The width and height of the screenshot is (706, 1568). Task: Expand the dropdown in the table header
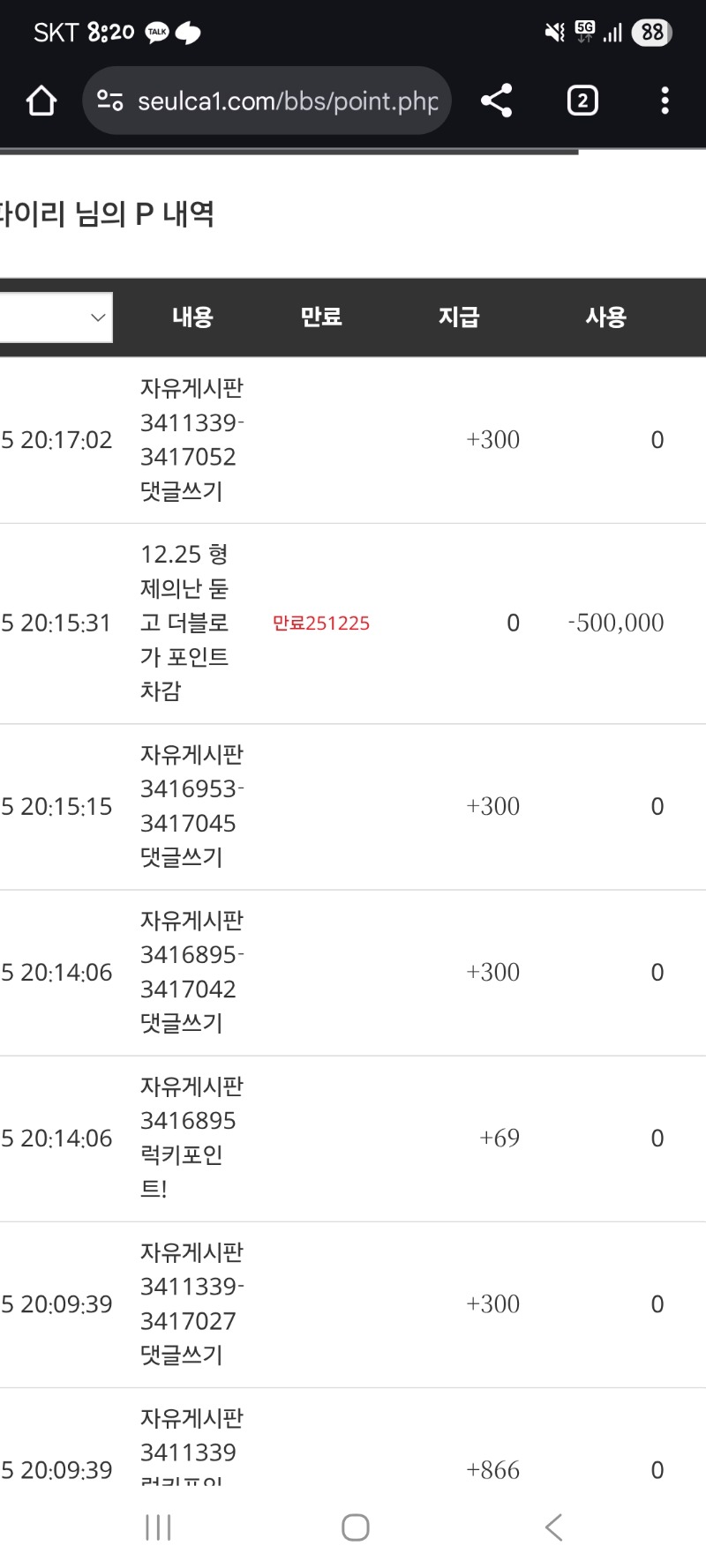pos(56,317)
